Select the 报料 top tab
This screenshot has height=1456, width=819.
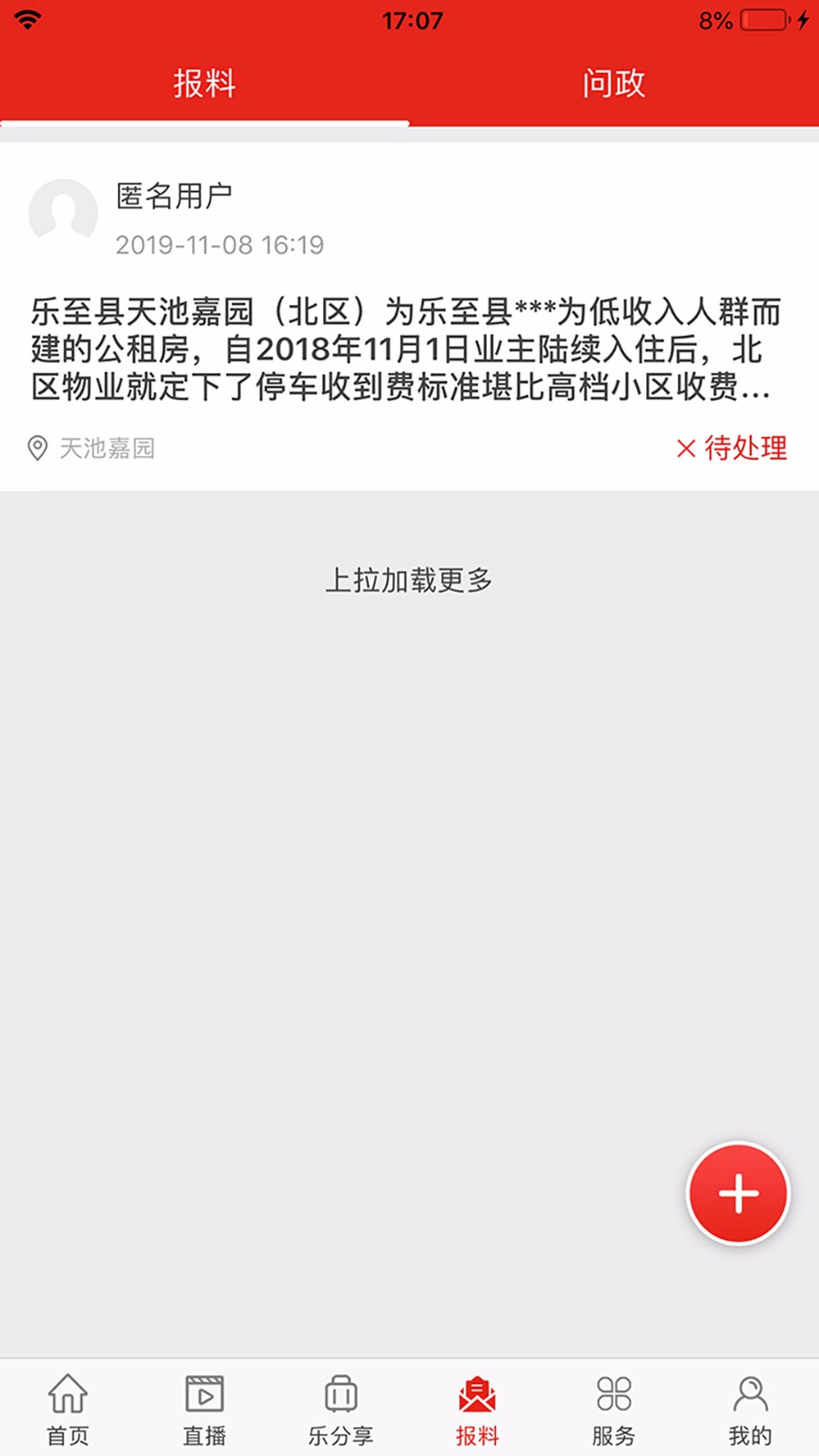point(205,84)
